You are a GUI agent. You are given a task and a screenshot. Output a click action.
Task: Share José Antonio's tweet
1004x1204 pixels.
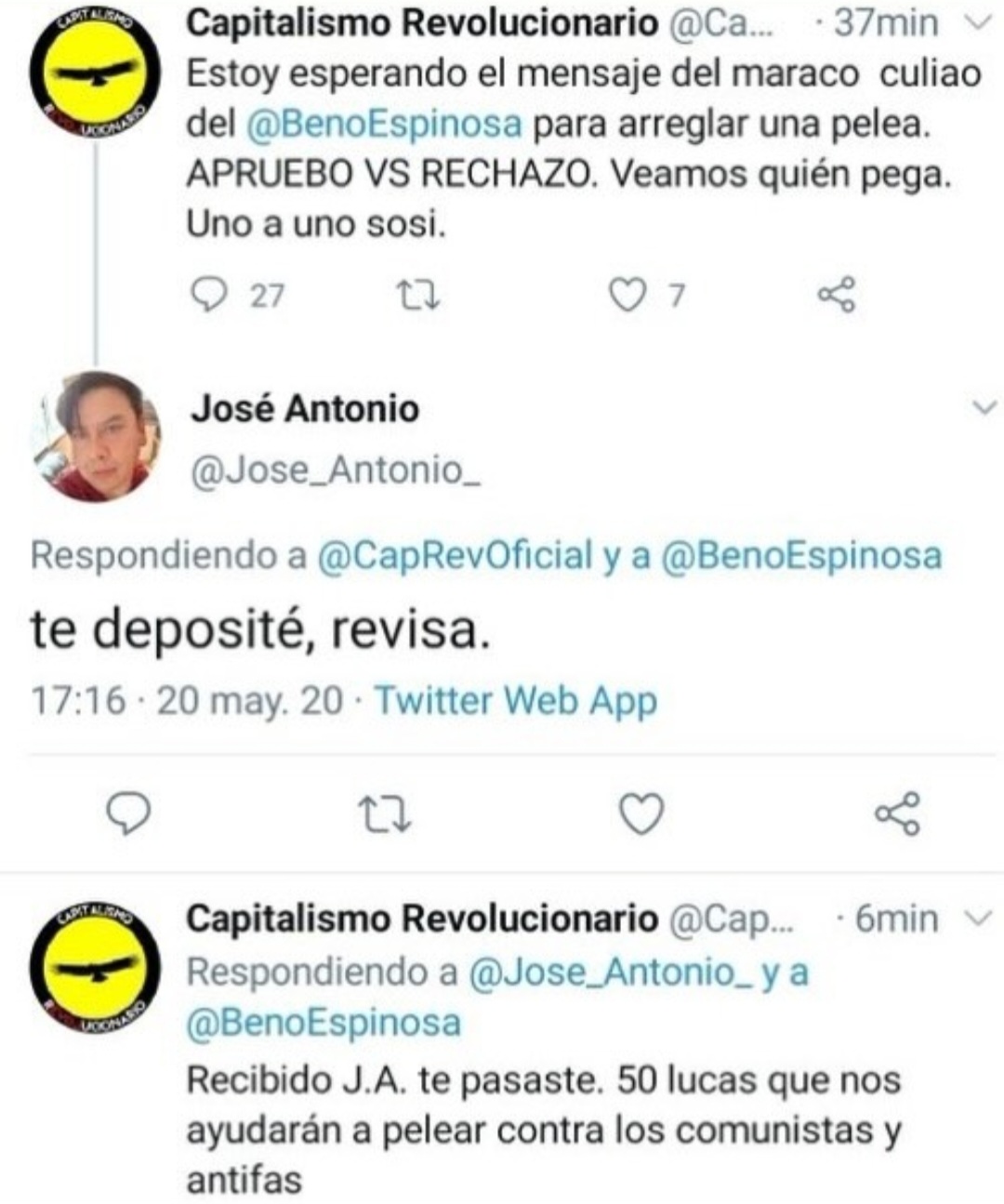[x=898, y=814]
